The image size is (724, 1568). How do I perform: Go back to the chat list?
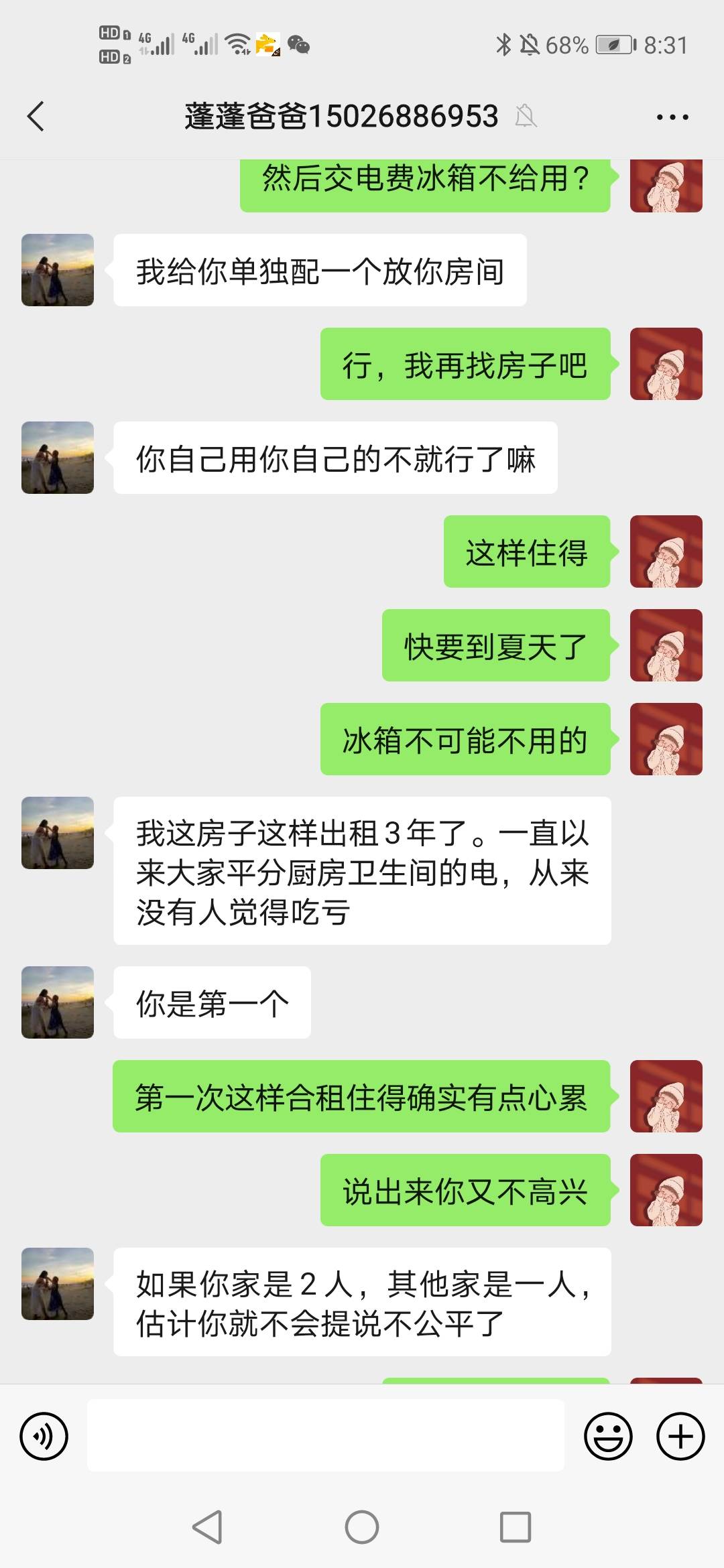coord(36,117)
